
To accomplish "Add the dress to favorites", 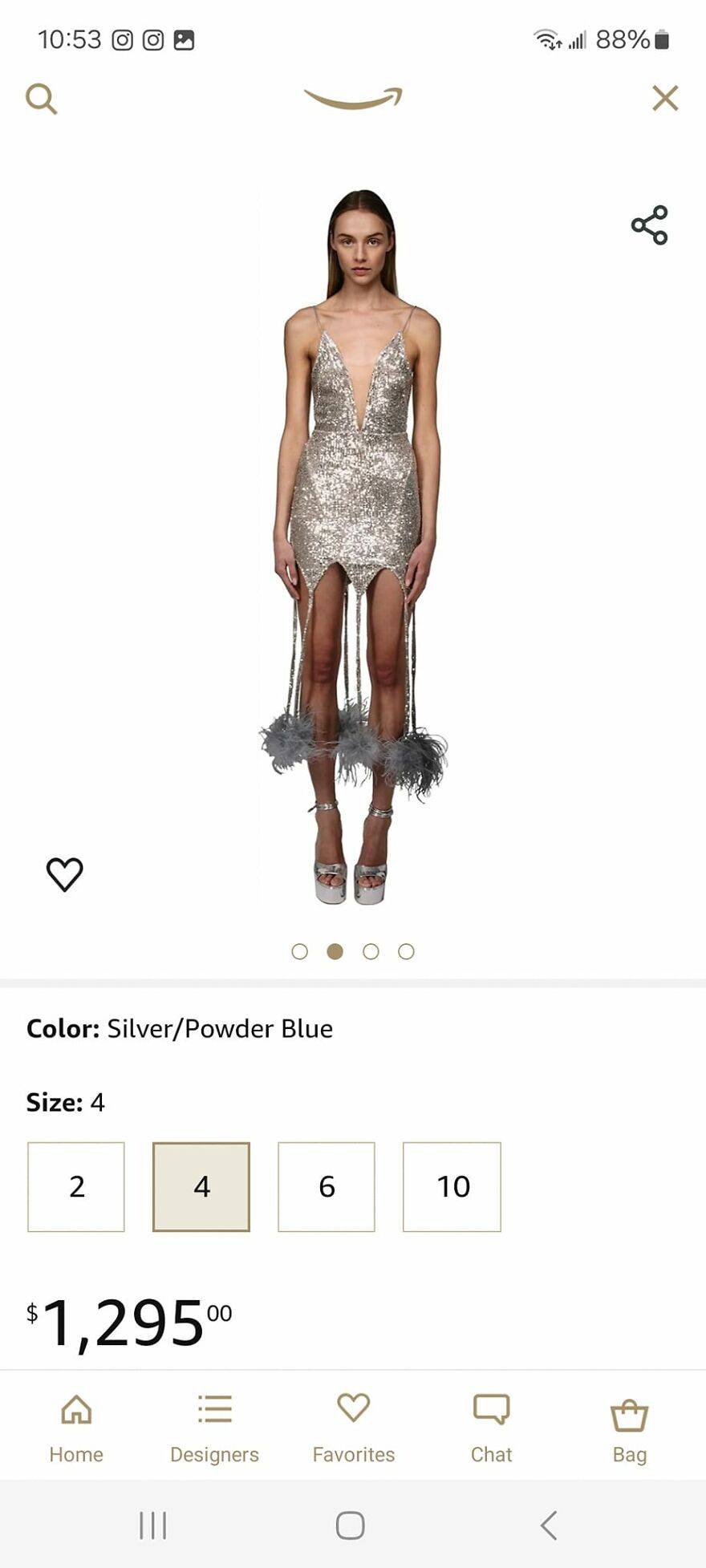I will point(65,874).
